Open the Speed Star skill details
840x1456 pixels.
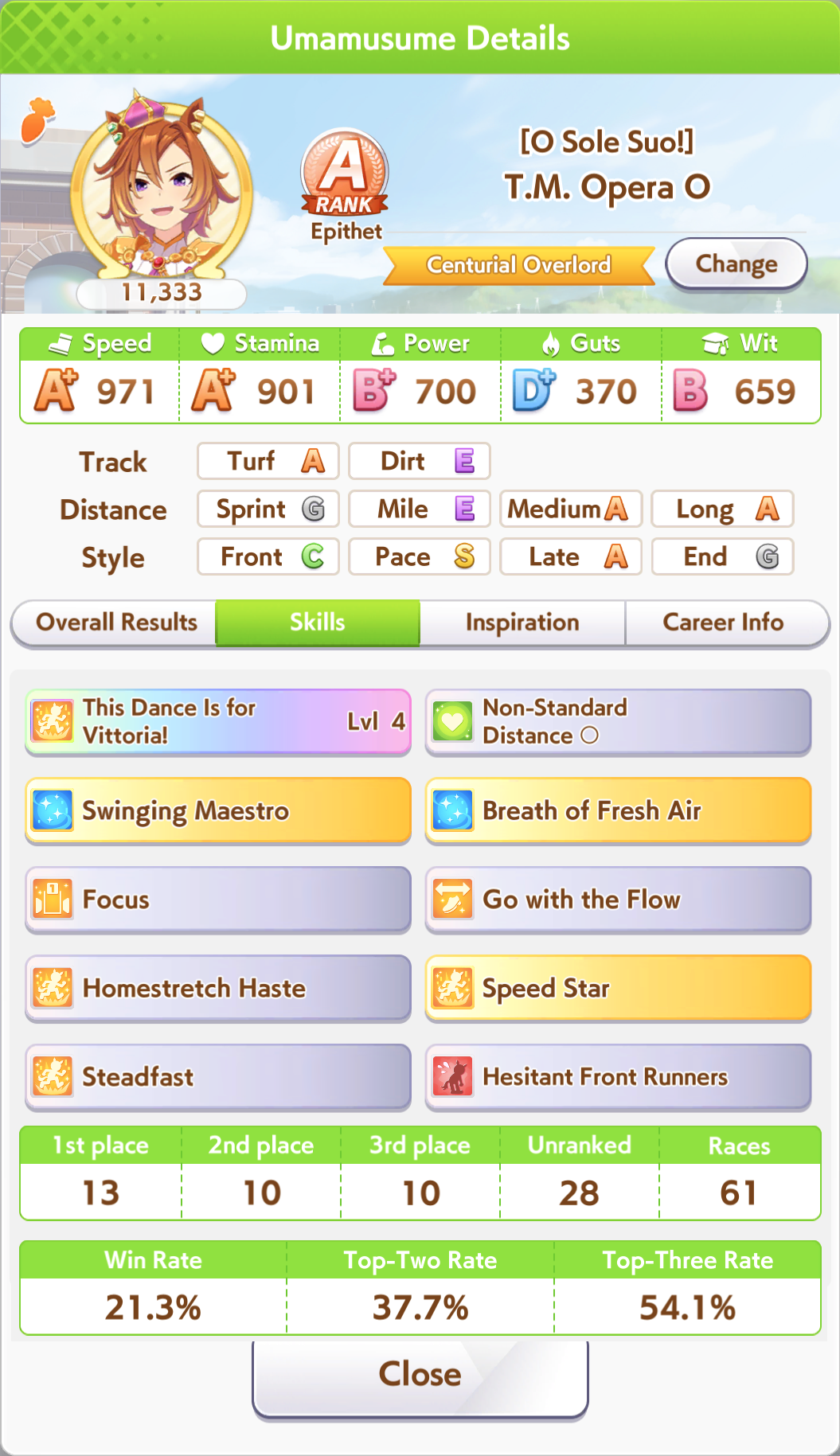[618, 989]
